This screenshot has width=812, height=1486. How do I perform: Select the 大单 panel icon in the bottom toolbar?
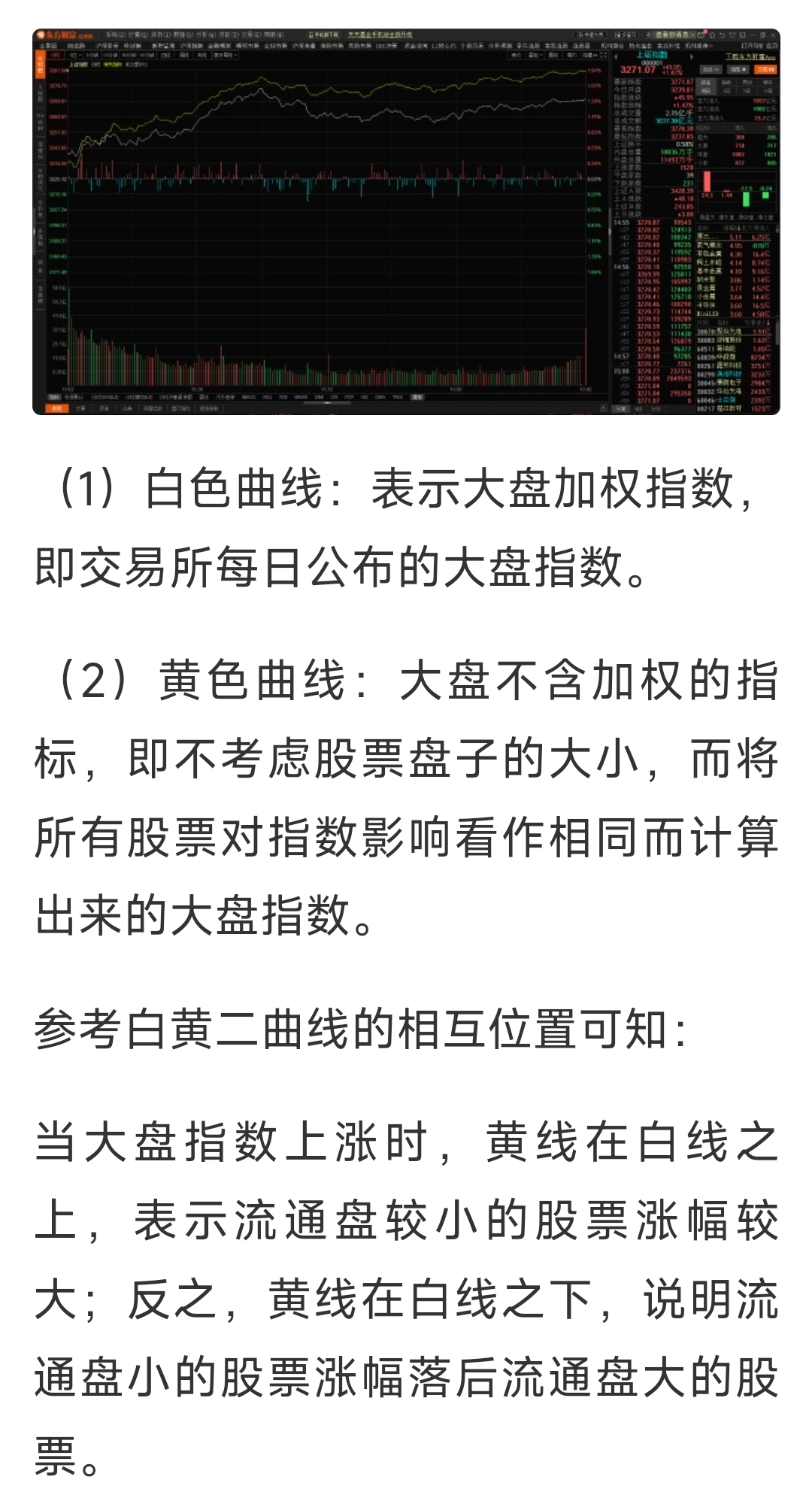(79, 408)
